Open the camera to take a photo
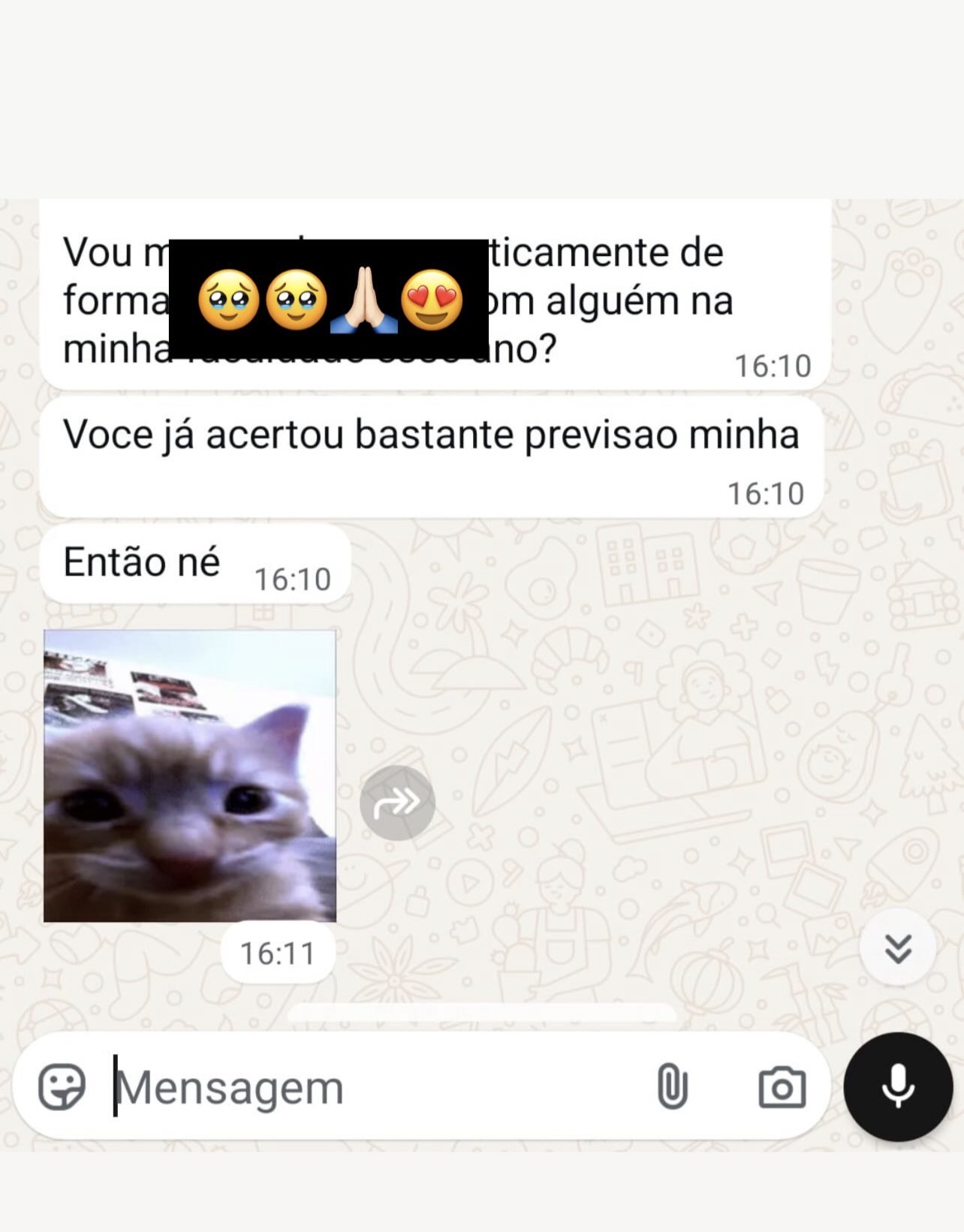964x1232 pixels. coord(782,1087)
